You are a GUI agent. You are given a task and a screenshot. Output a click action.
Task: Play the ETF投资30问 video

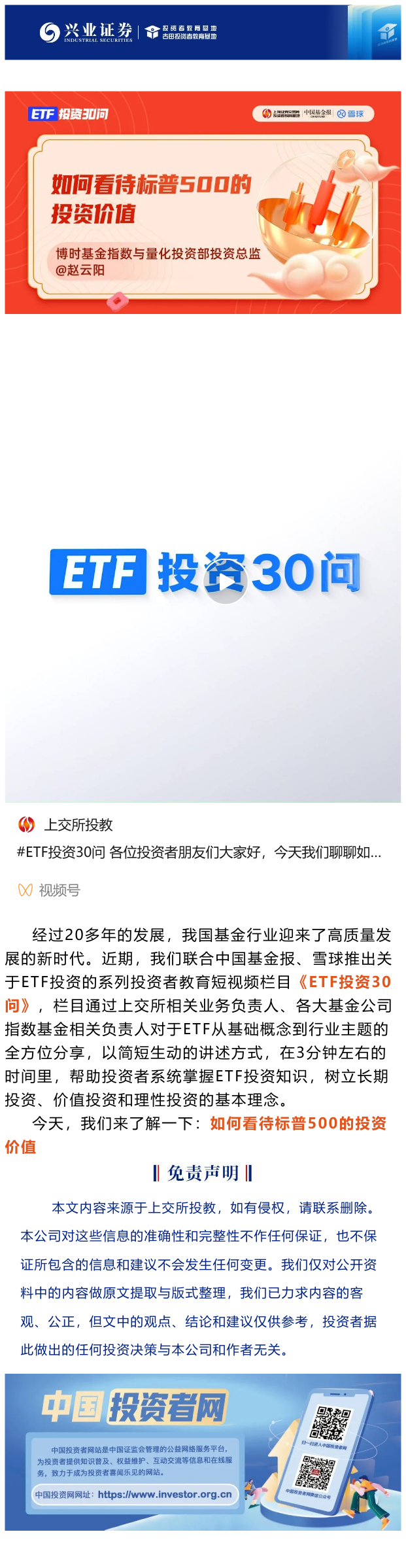(225, 582)
